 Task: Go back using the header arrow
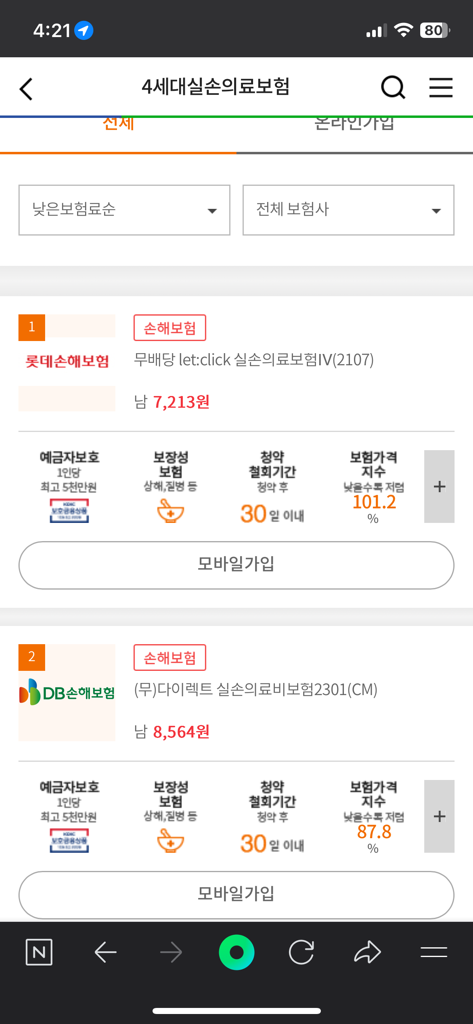(x=26, y=88)
